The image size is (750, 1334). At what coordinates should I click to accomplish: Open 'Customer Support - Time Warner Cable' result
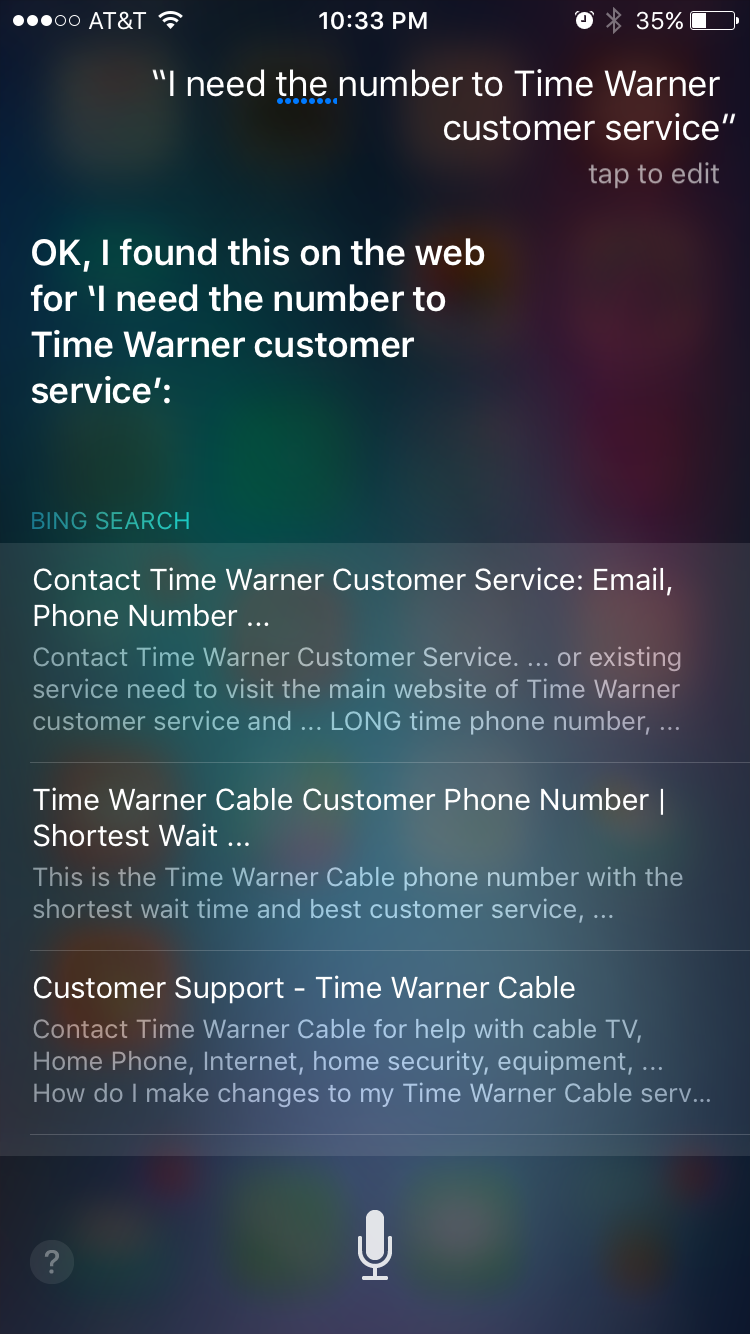point(374,1042)
